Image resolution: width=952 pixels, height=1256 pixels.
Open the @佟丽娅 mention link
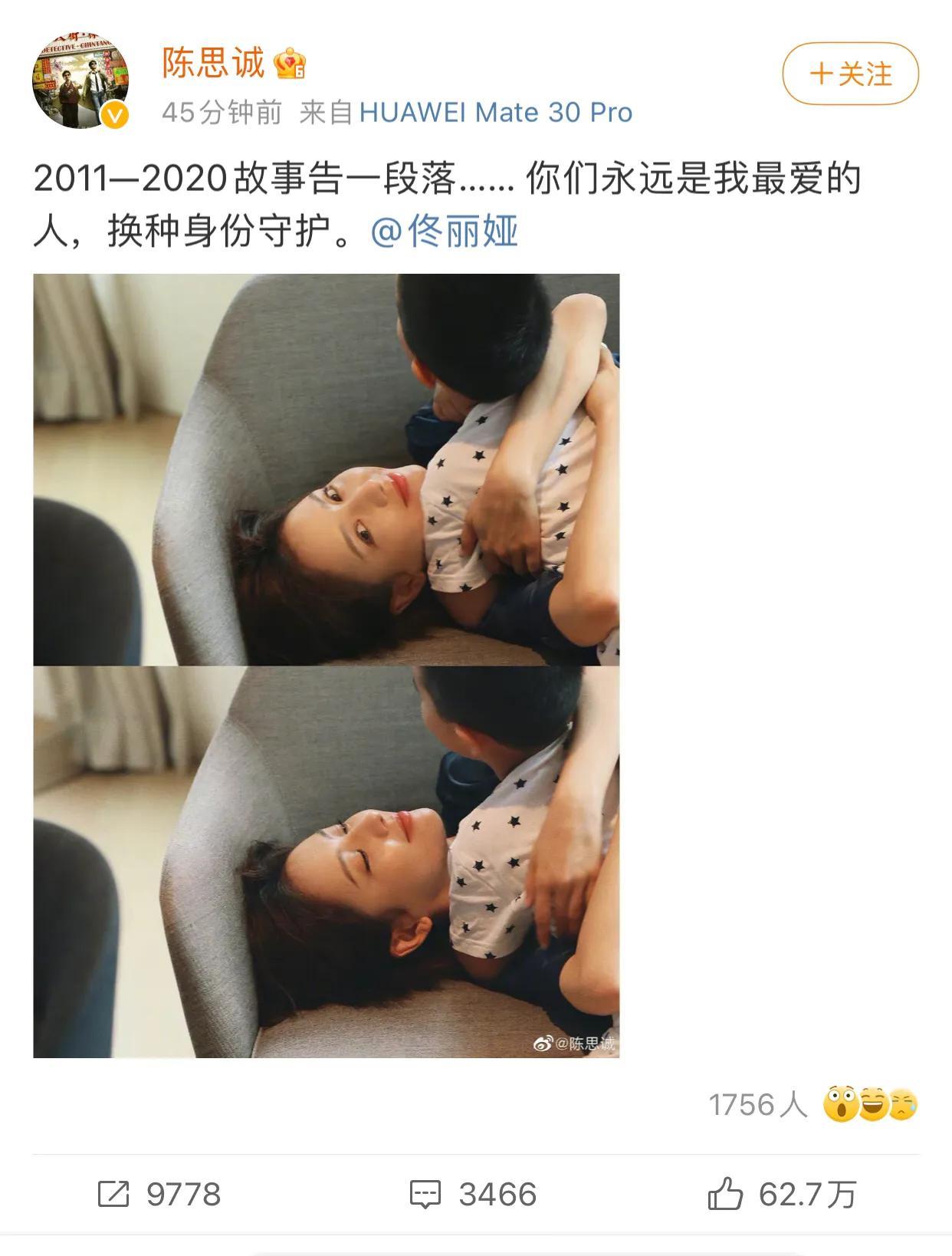pyautogui.click(x=445, y=231)
